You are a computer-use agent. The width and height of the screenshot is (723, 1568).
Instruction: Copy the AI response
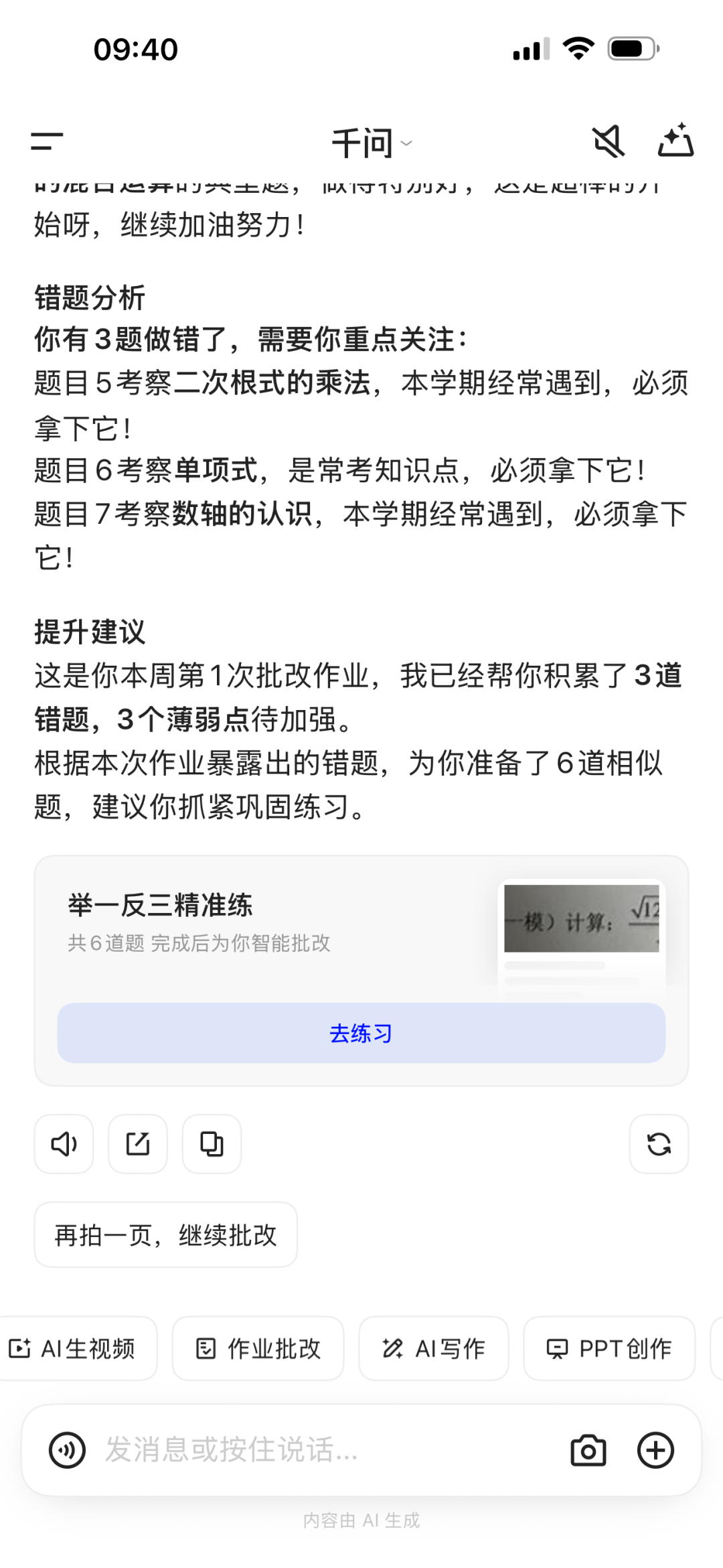coord(212,1144)
